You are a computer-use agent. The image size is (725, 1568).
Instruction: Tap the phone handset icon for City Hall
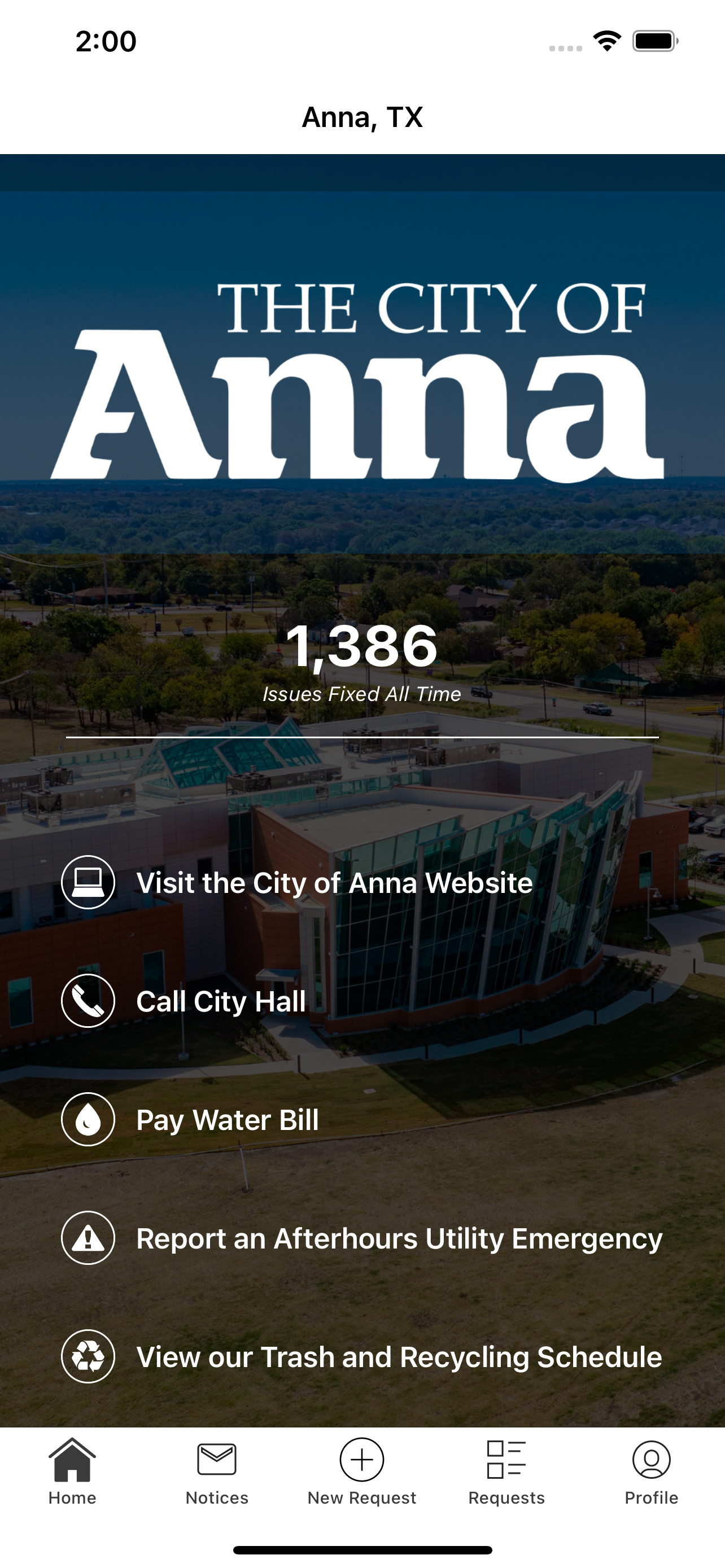[x=88, y=1000]
